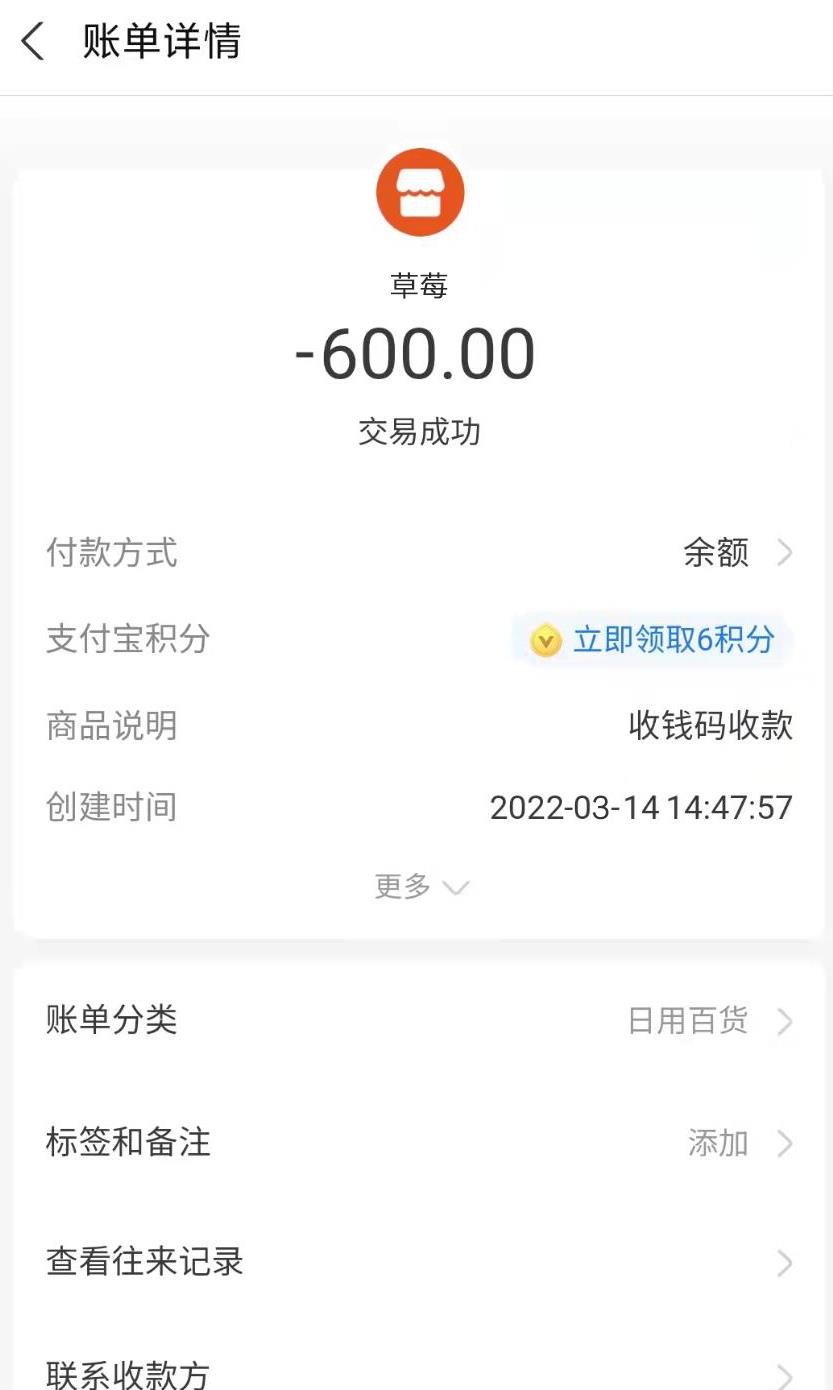
Task: Select the 账单详情 title bar
Action: [160, 42]
